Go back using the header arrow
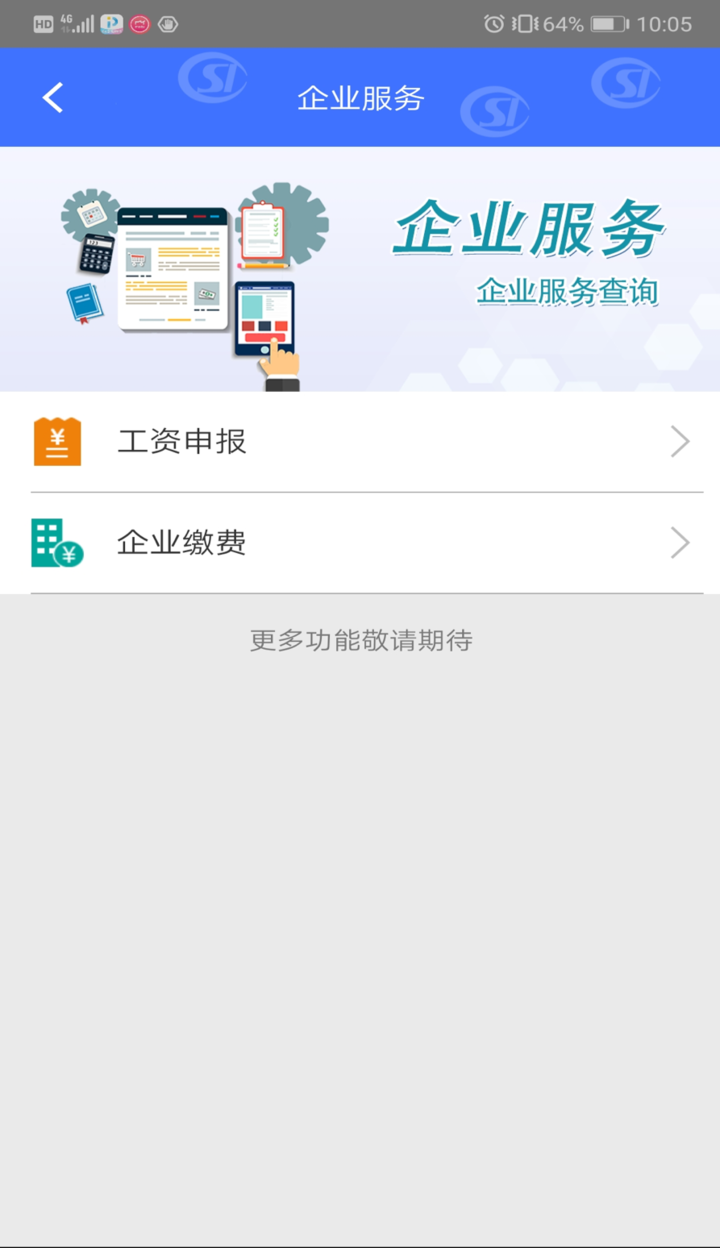 point(53,98)
